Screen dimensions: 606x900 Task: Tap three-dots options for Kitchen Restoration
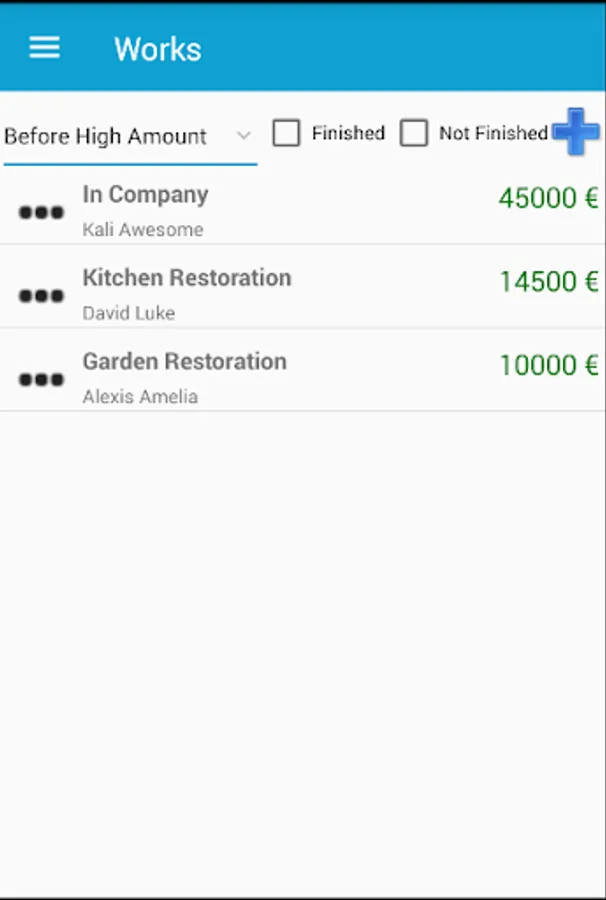point(41,296)
